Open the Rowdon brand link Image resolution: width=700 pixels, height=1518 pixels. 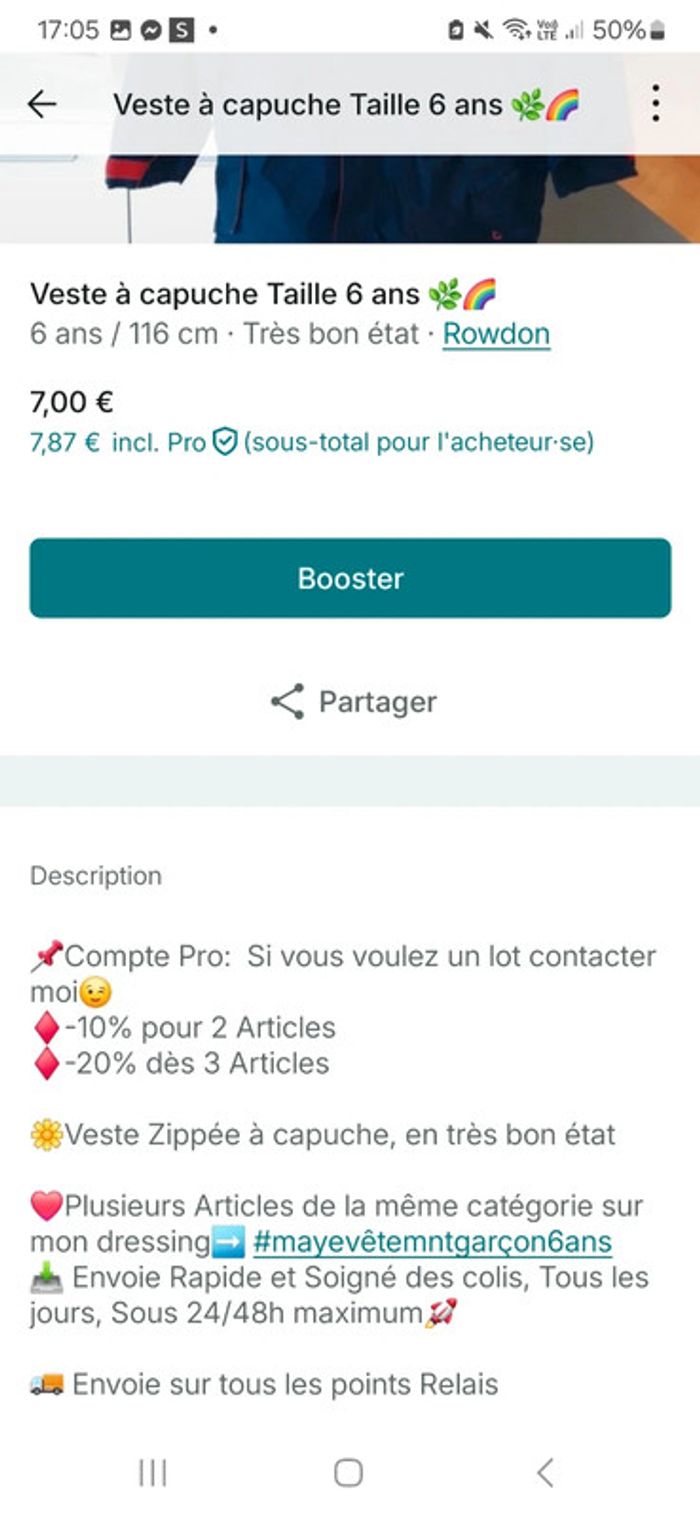[496, 334]
